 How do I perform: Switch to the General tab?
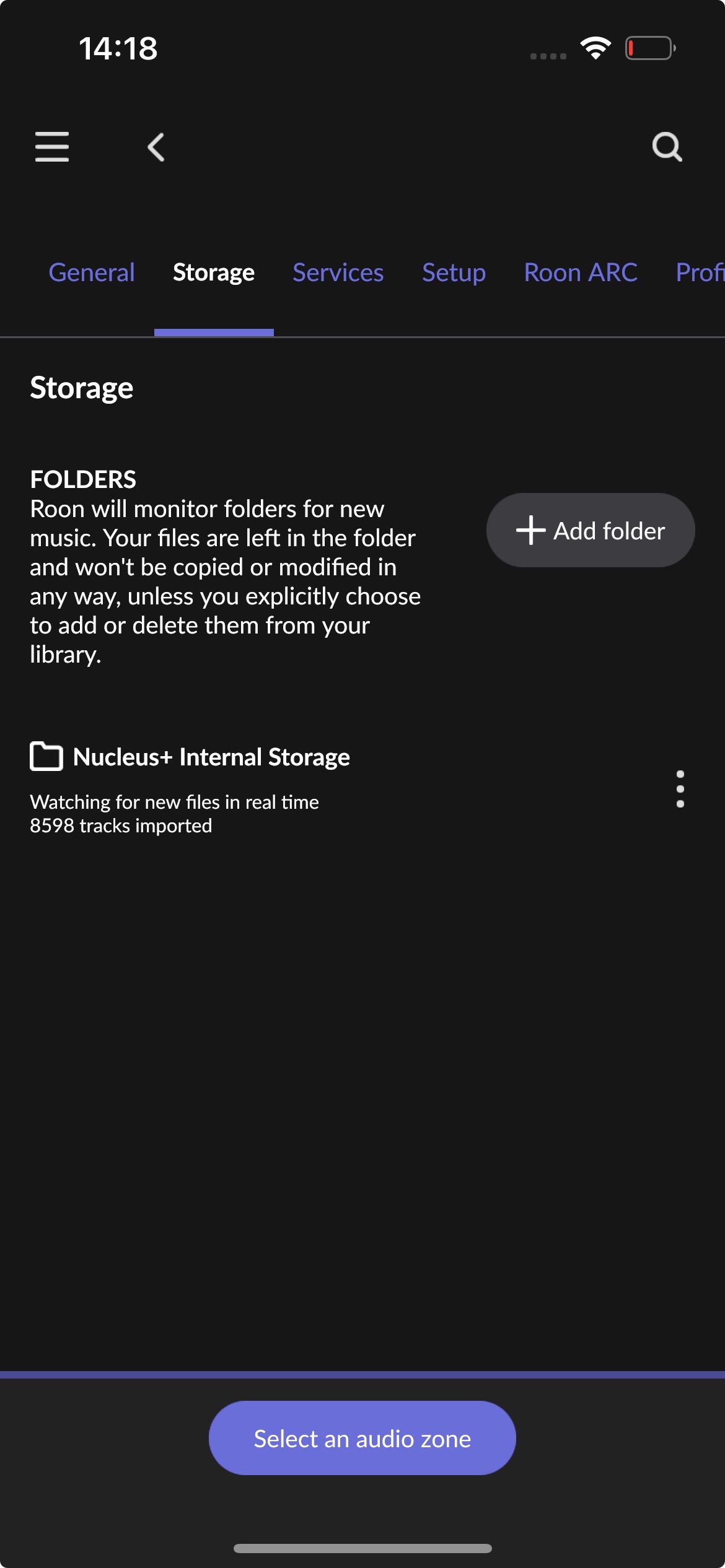pyautogui.click(x=92, y=272)
